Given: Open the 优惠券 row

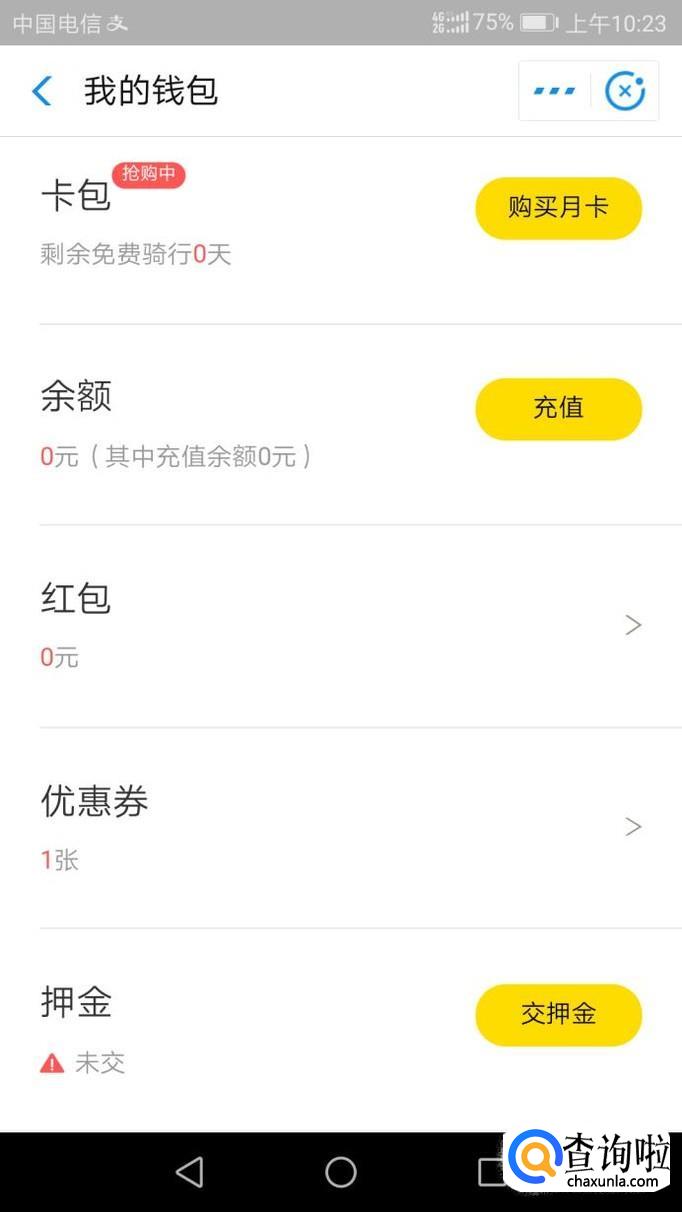Looking at the screenshot, I should [x=340, y=827].
